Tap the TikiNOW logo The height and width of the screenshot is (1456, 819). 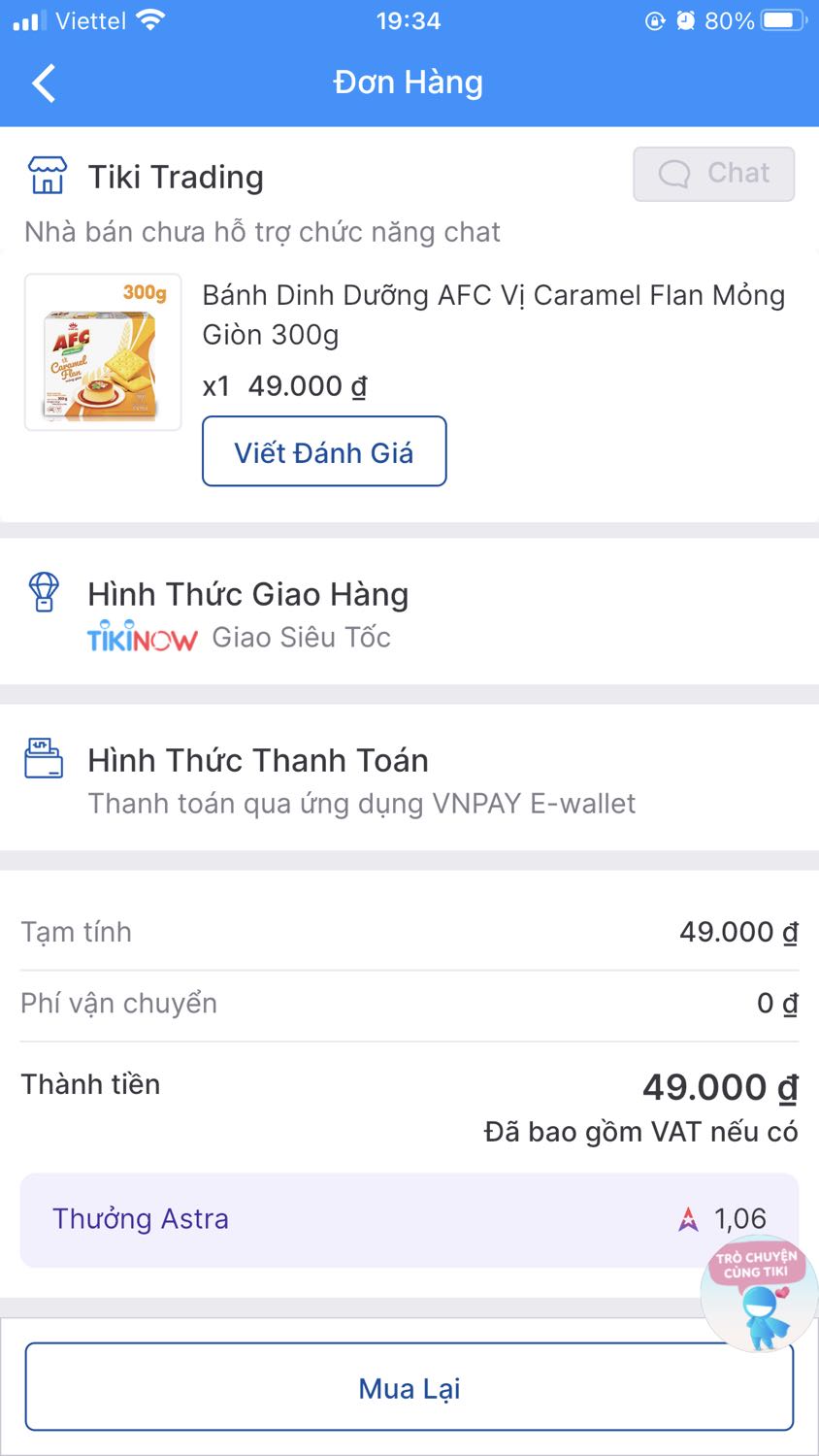click(143, 637)
